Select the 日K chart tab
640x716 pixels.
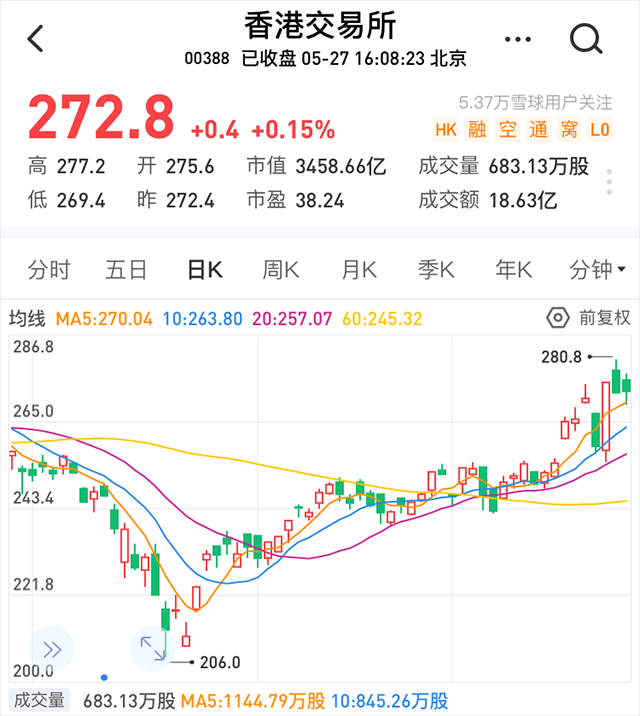tap(205, 270)
